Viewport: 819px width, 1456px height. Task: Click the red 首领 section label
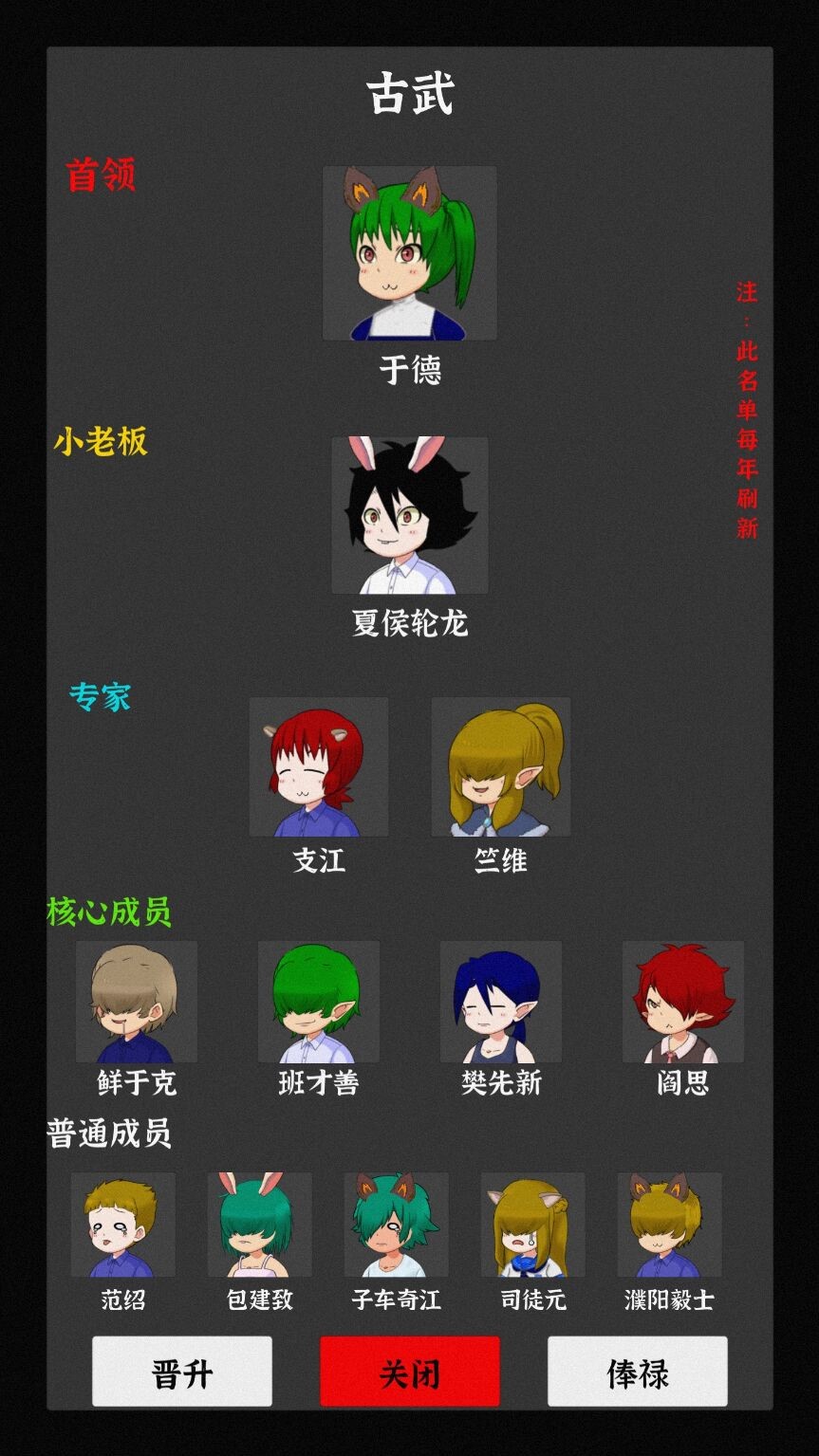click(102, 174)
